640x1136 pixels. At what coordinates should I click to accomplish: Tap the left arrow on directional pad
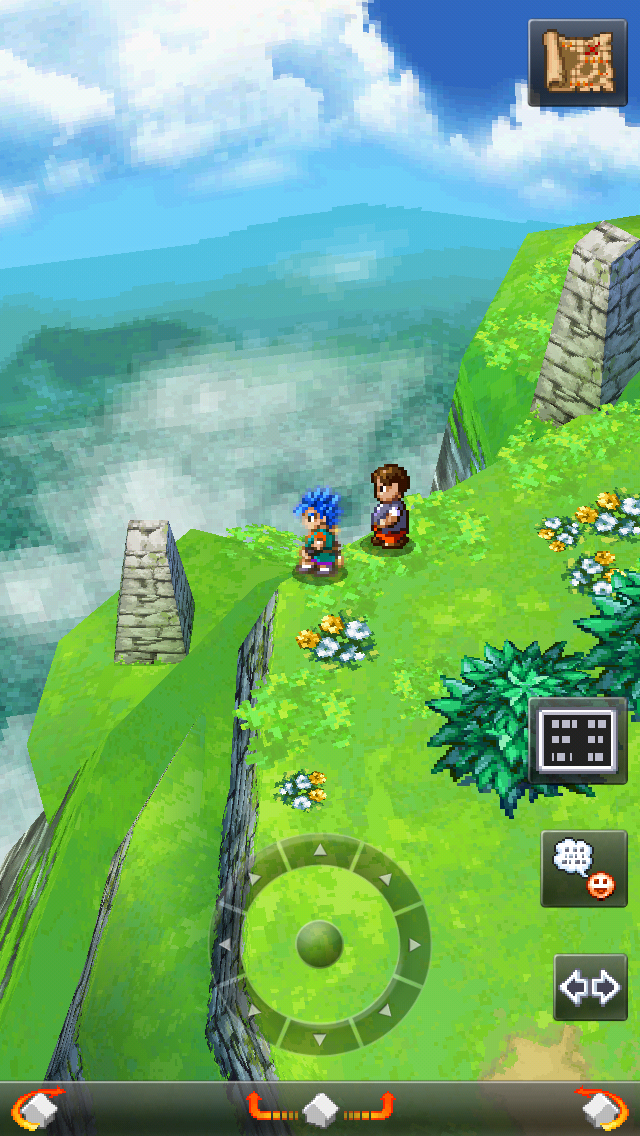225,945
